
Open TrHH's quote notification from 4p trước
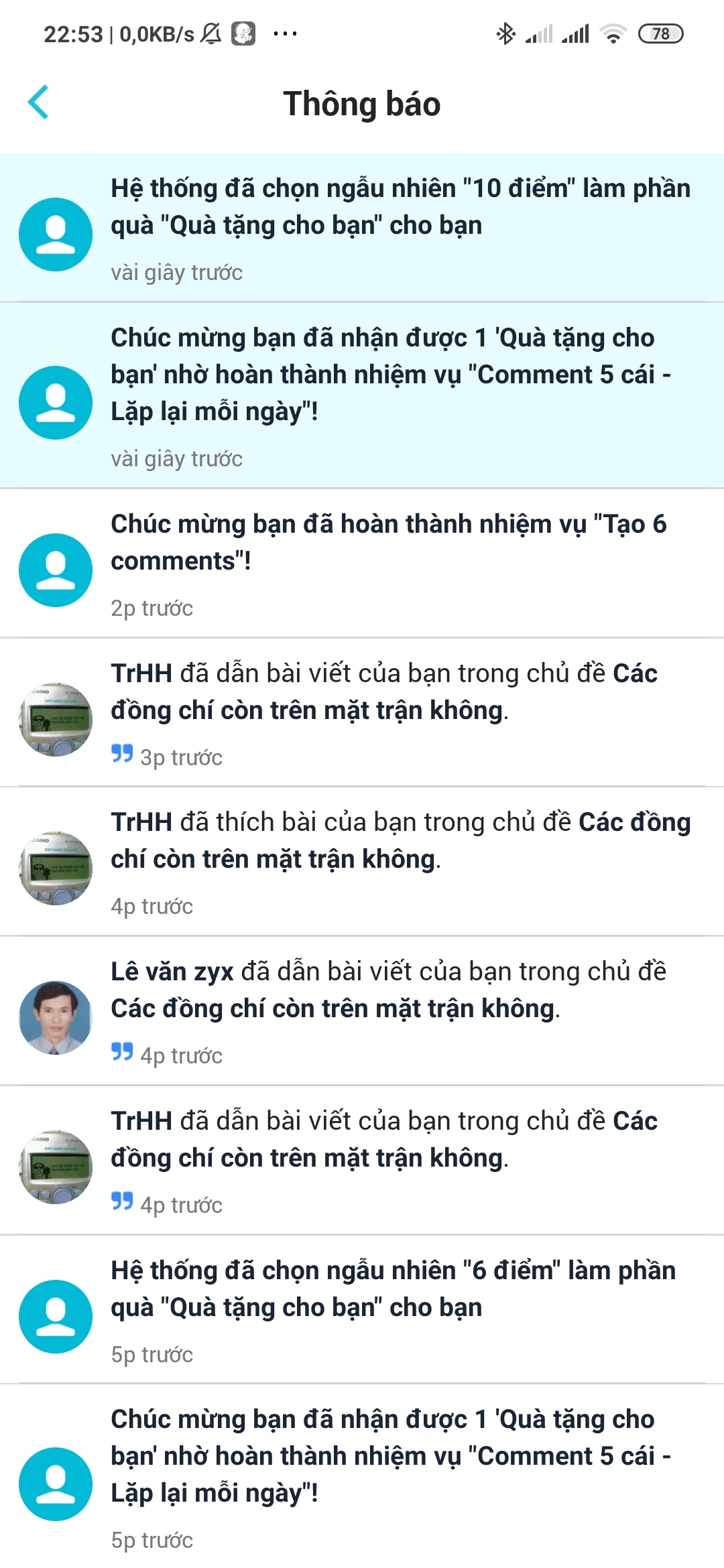pos(362,1161)
